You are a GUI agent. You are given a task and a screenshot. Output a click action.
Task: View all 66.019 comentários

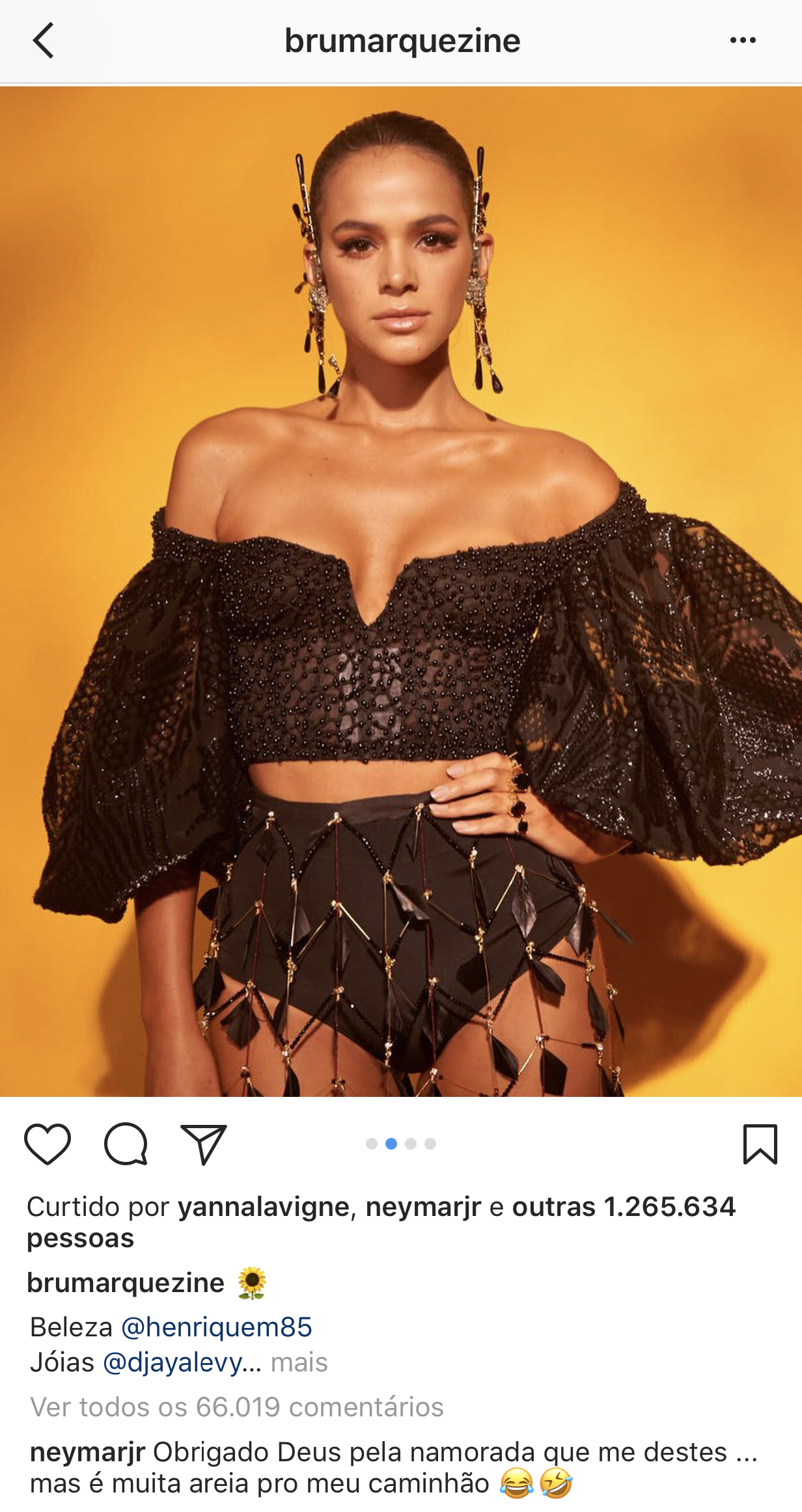click(237, 1407)
